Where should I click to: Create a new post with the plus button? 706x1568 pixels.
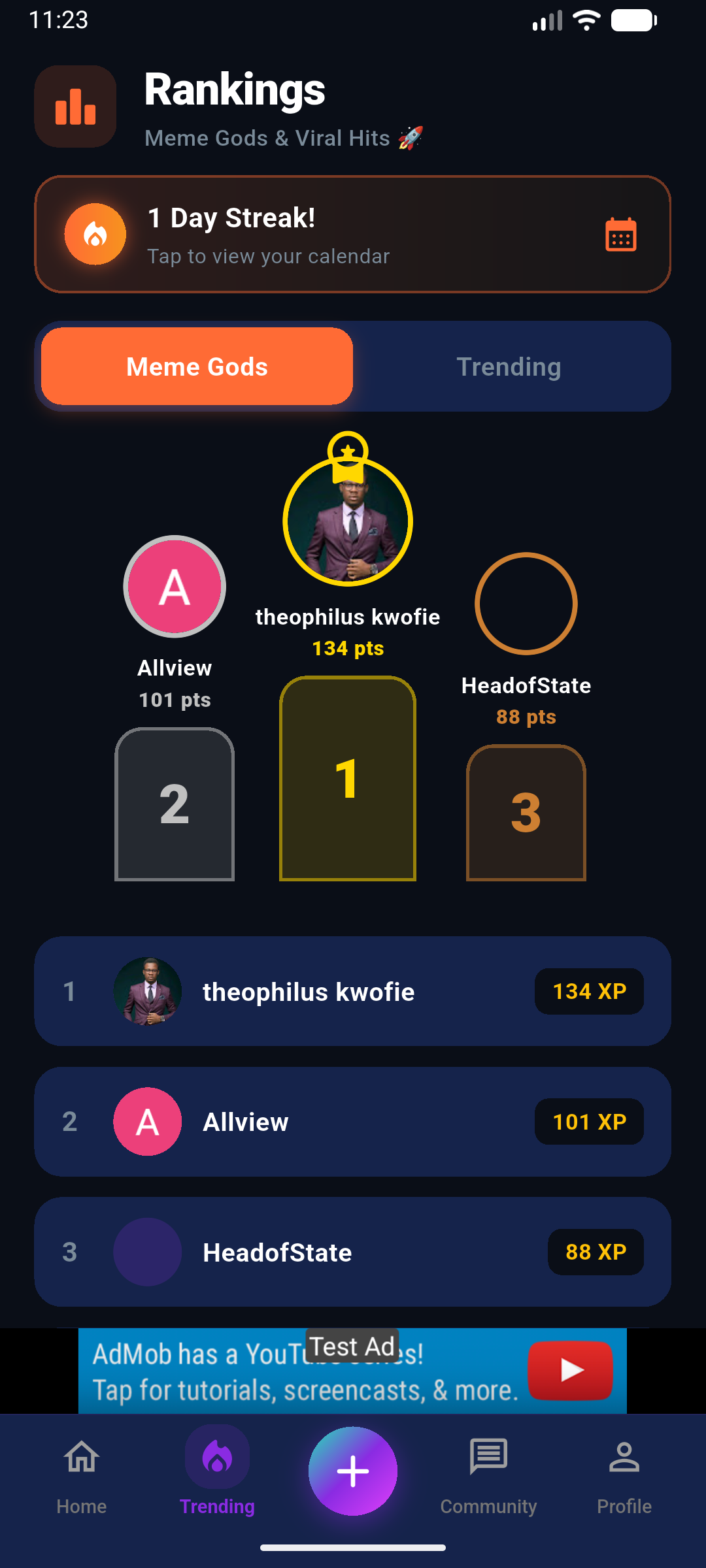point(353,1471)
